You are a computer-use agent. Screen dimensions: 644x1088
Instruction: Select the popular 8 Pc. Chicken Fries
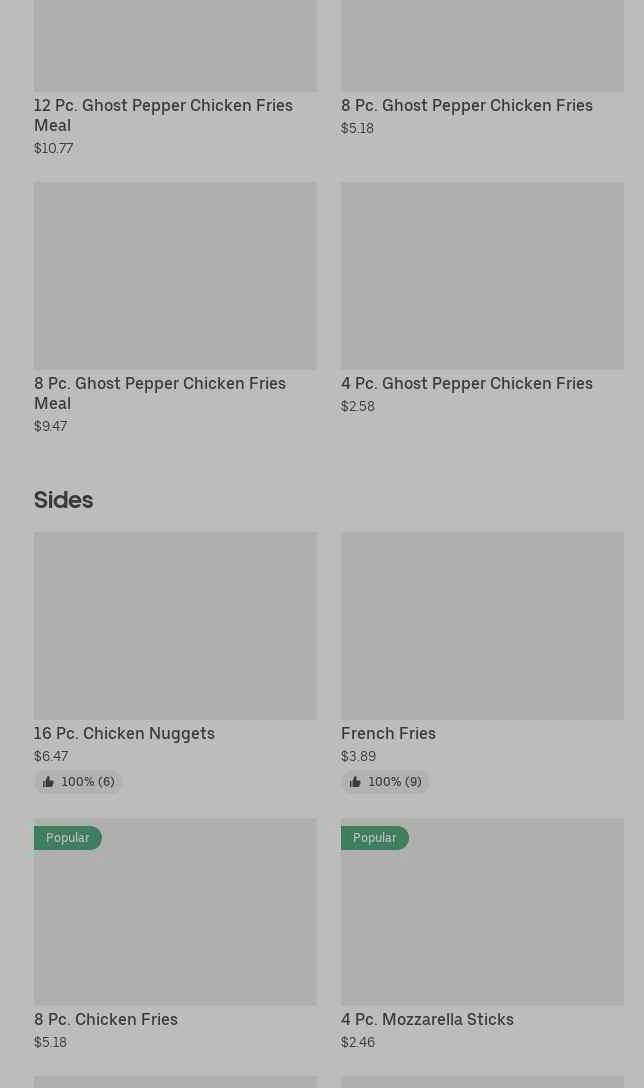[x=106, y=1019]
